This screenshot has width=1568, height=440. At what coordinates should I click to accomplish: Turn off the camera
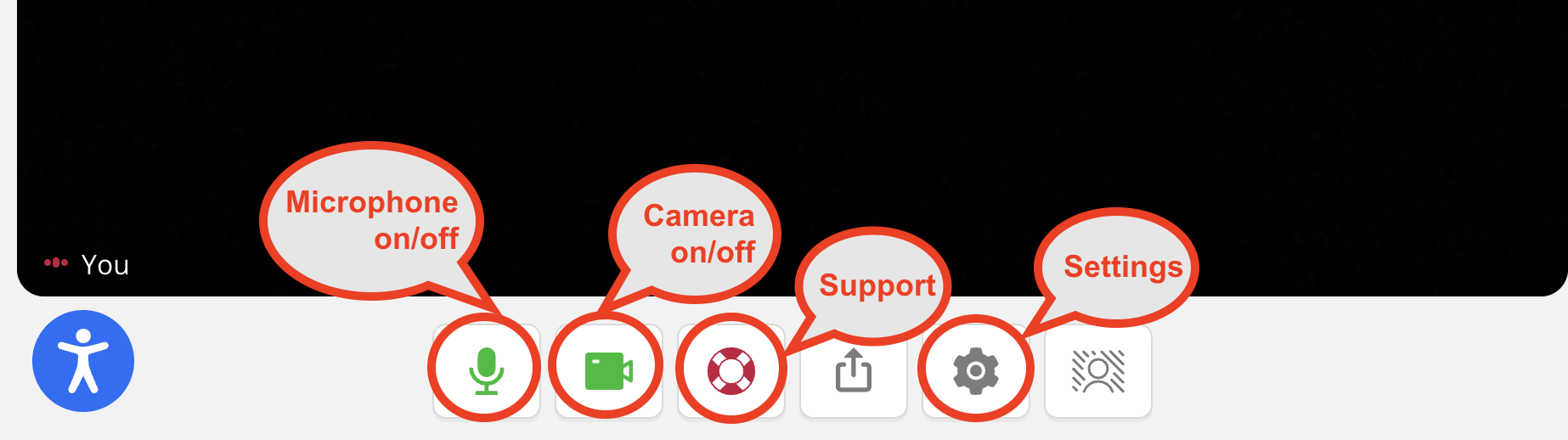pos(608,371)
